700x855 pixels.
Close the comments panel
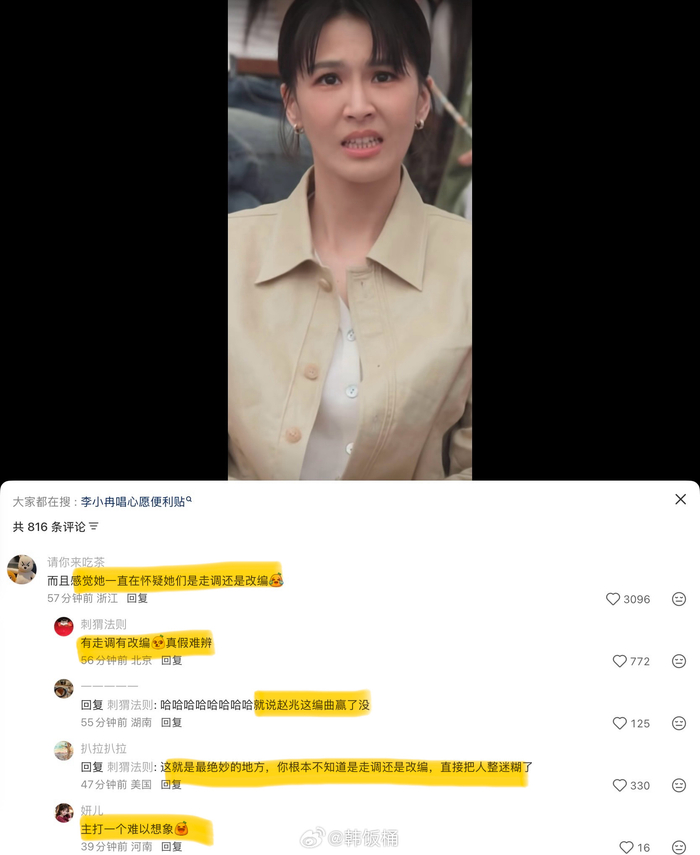click(x=680, y=499)
